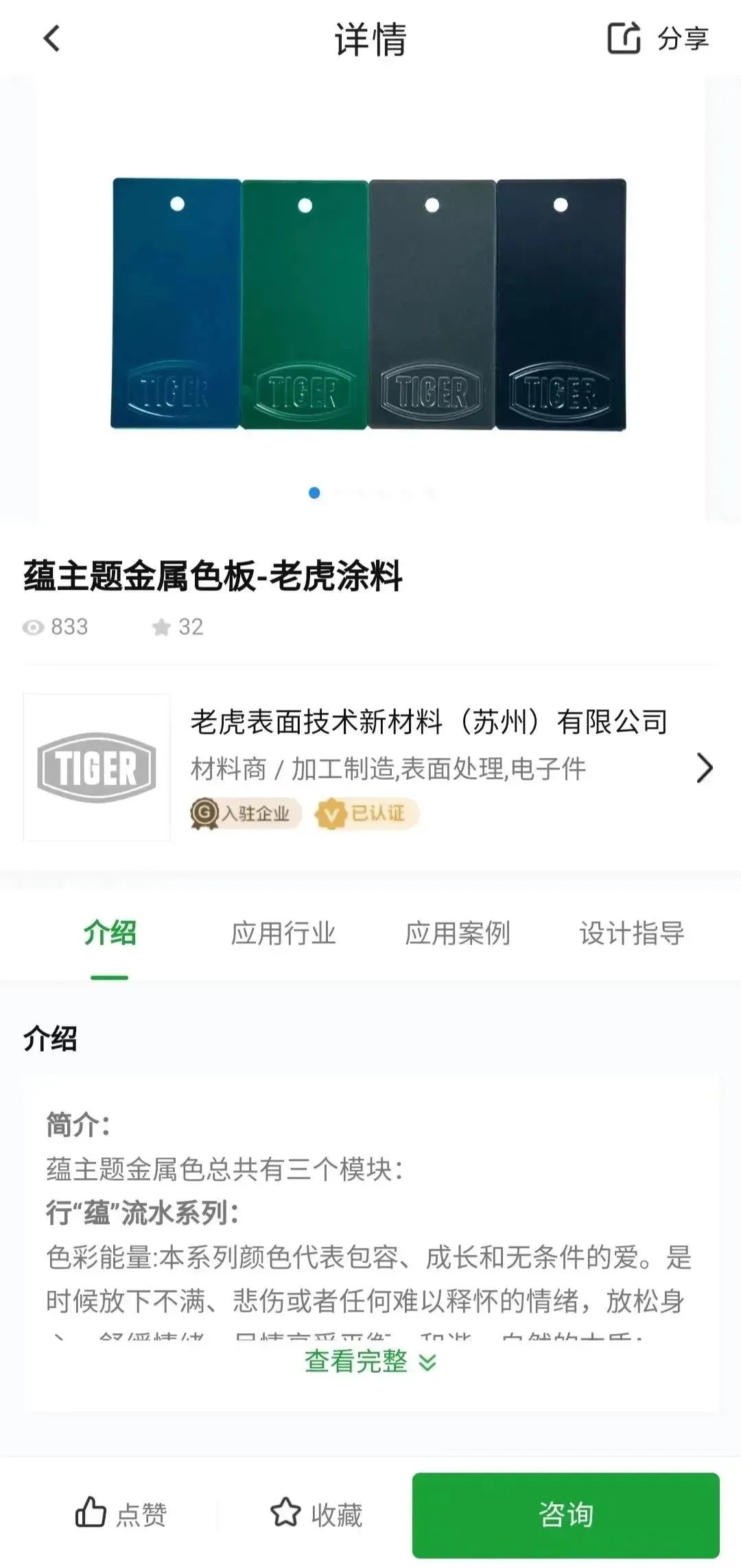Go back using the top-left arrow
The height and width of the screenshot is (1568, 741).
[x=52, y=39]
